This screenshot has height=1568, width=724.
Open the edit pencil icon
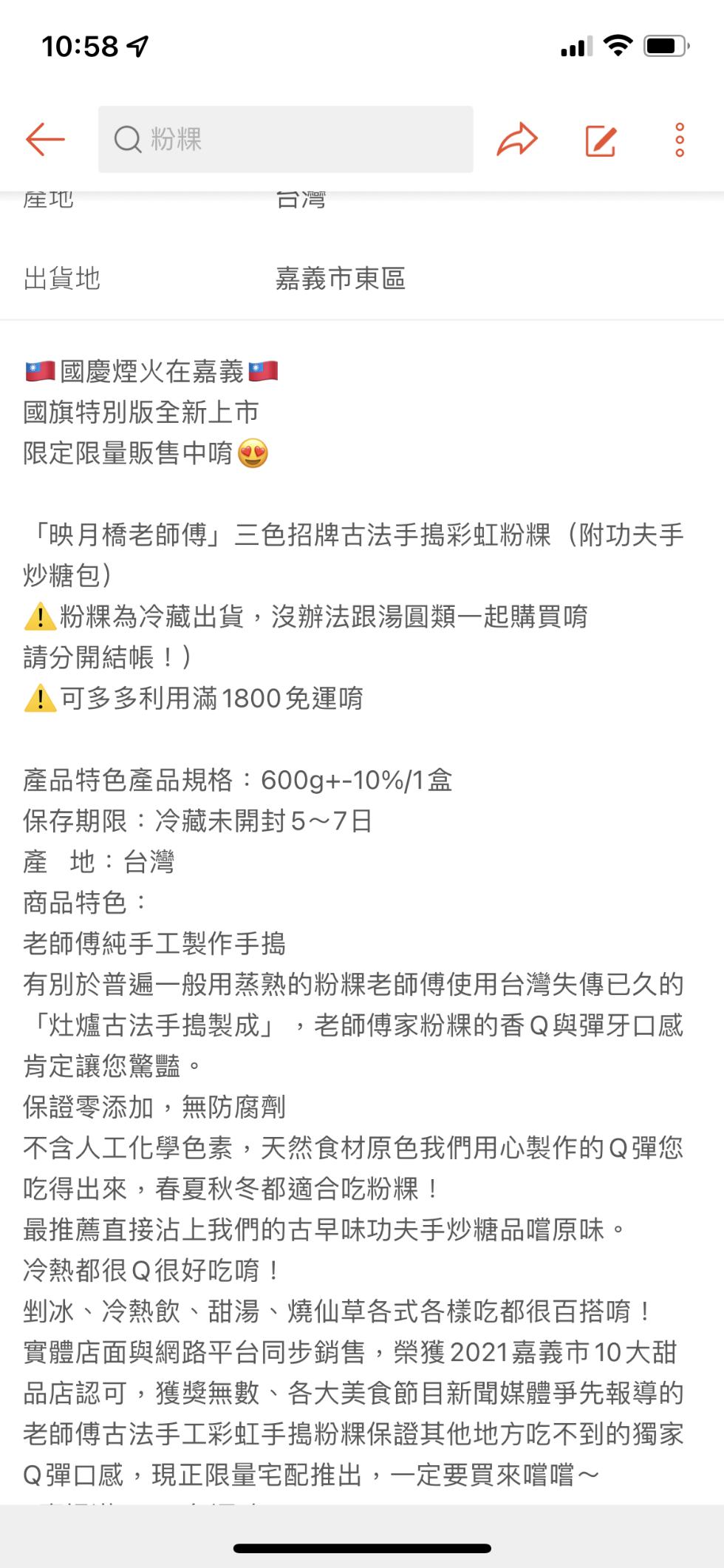tap(601, 140)
